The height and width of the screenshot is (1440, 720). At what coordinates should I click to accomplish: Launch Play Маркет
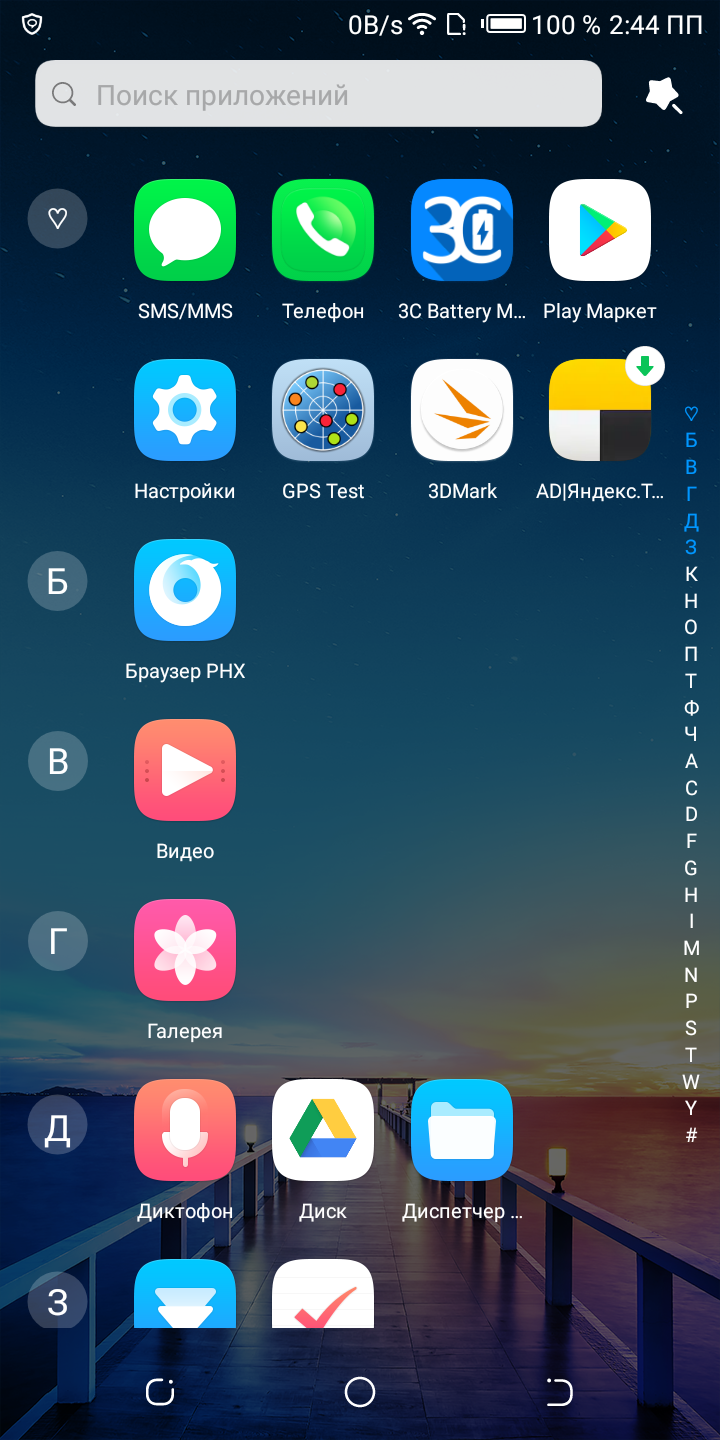(599, 230)
